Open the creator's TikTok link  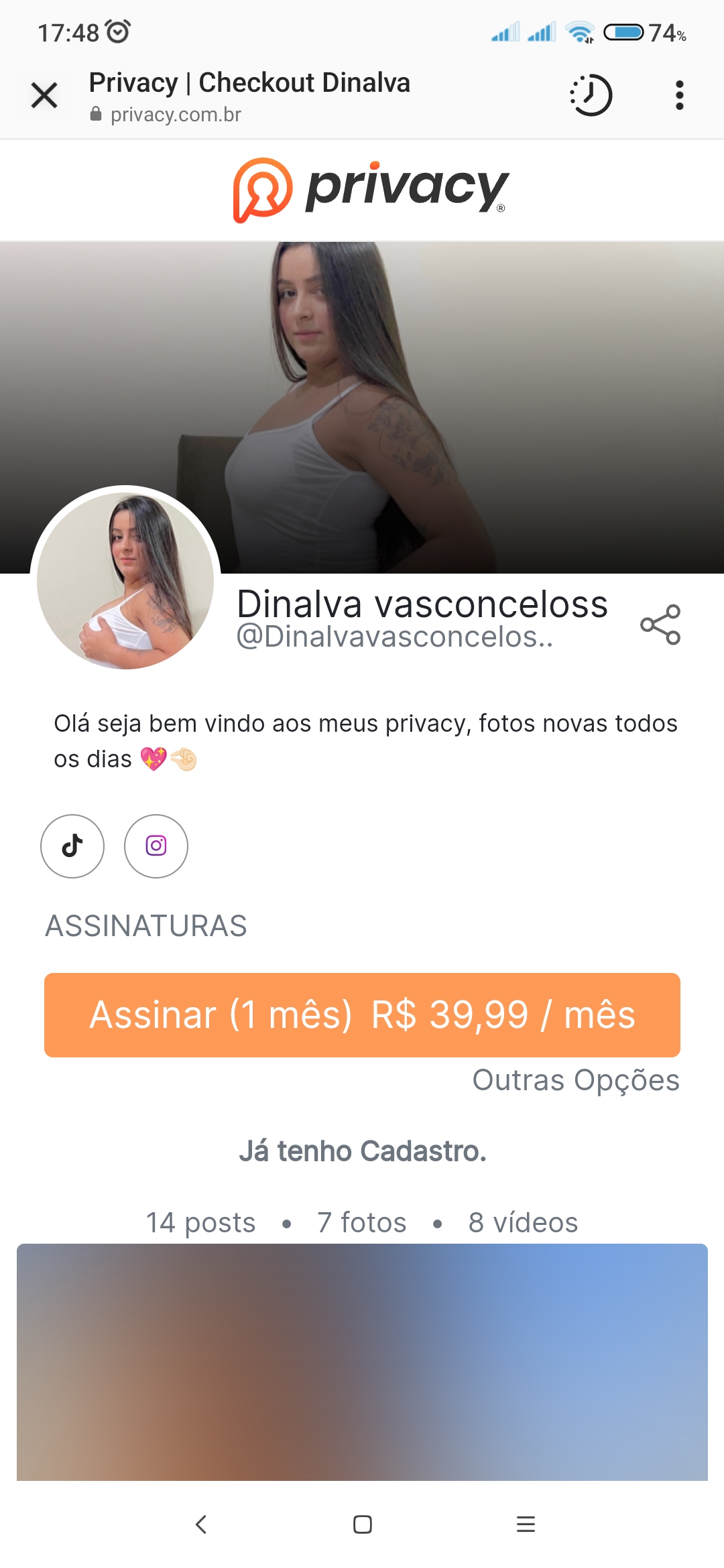(x=72, y=846)
